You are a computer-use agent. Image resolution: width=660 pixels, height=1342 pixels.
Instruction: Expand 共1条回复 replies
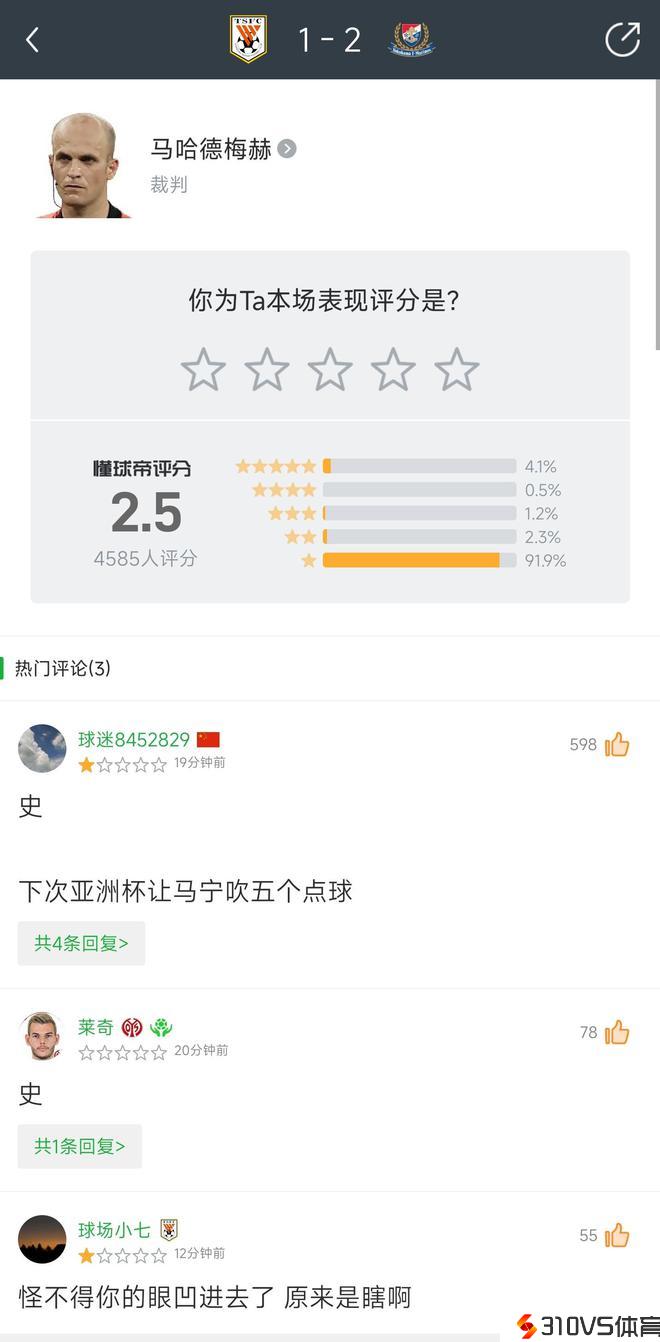click(x=79, y=1146)
